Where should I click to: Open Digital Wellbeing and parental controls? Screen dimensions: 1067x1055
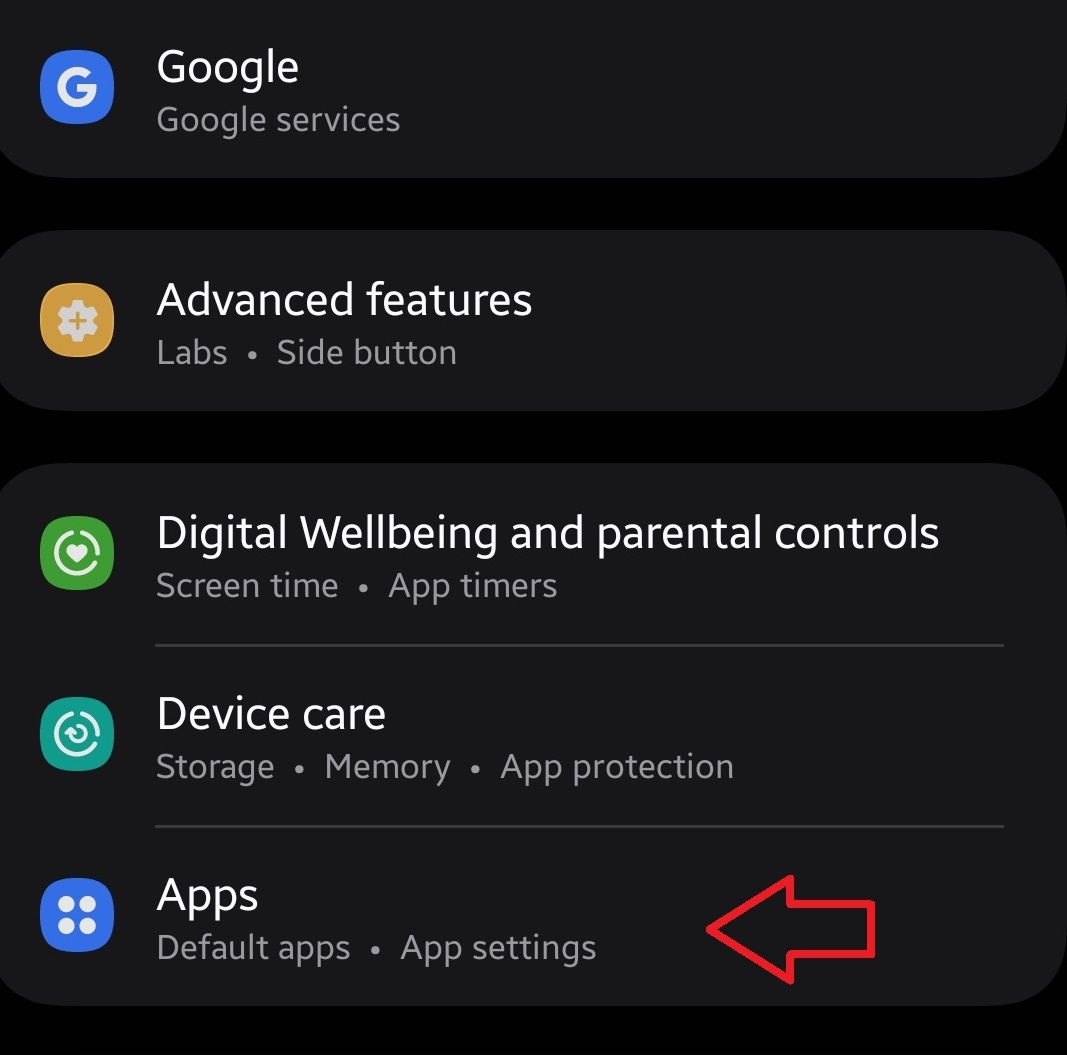[x=546, y=555]
